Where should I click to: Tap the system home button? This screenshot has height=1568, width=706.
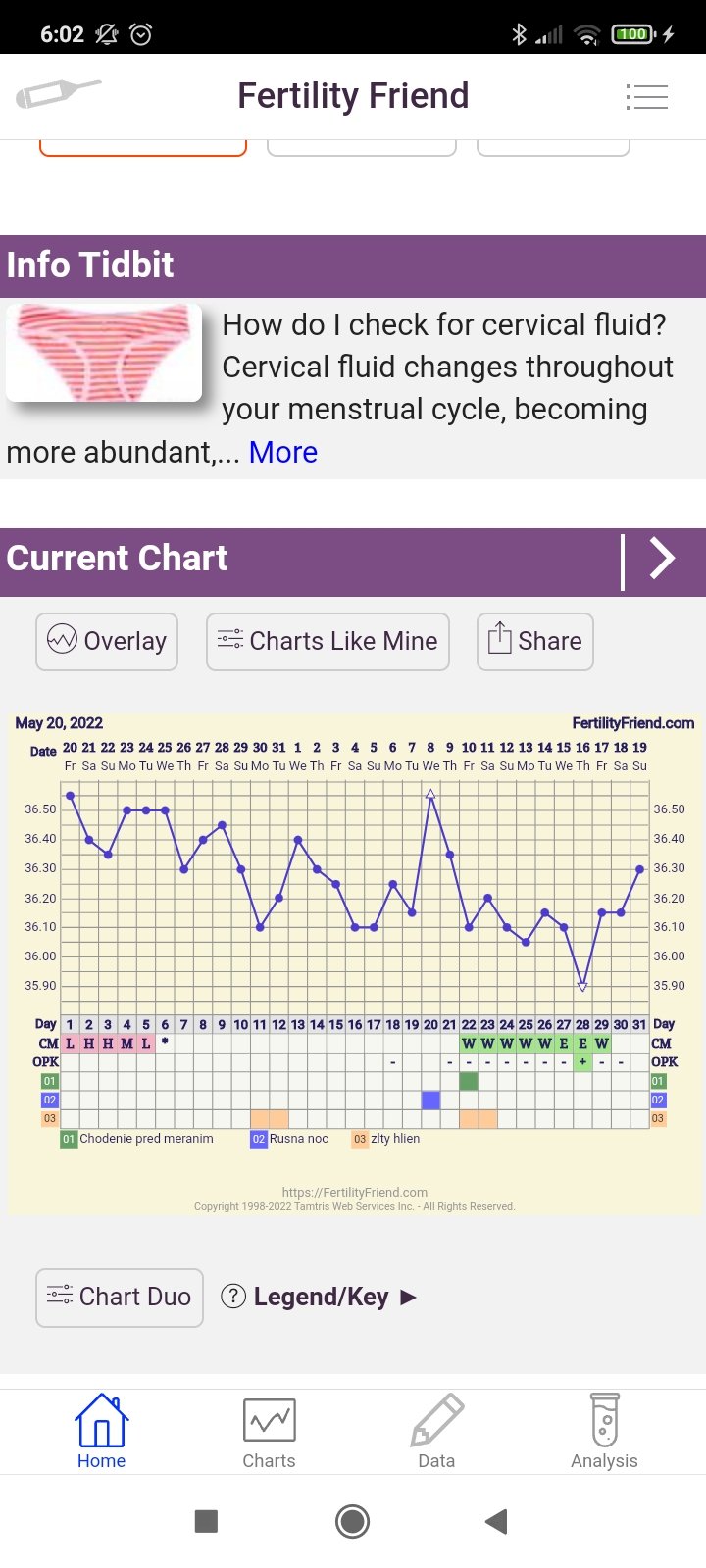pos(353,1521)
